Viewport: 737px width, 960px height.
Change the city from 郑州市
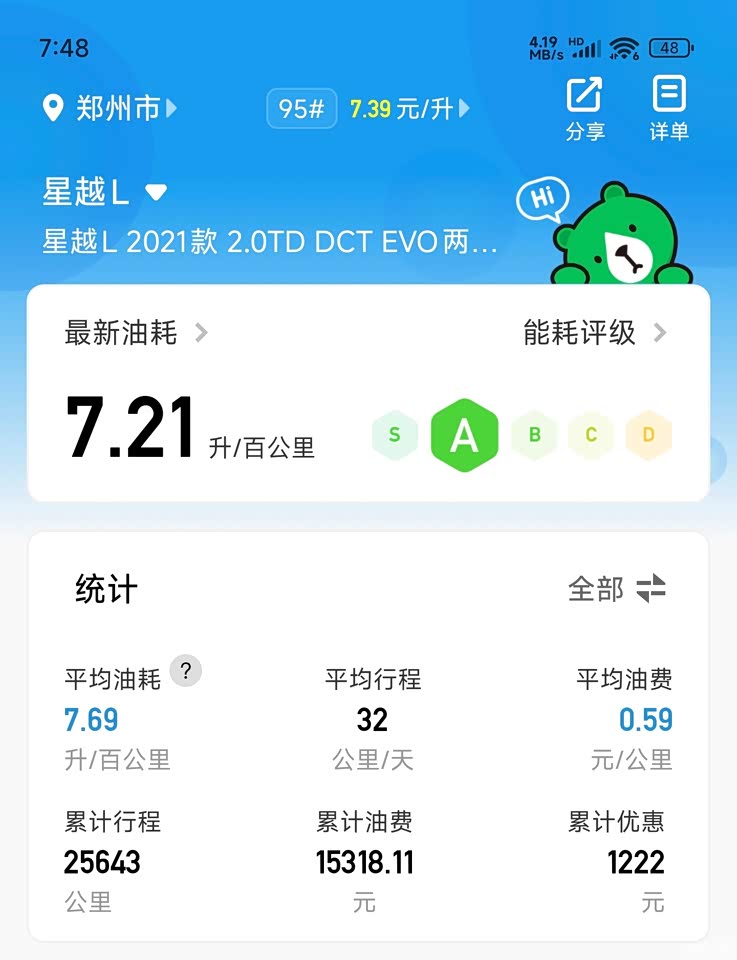(x=110, y=108)
